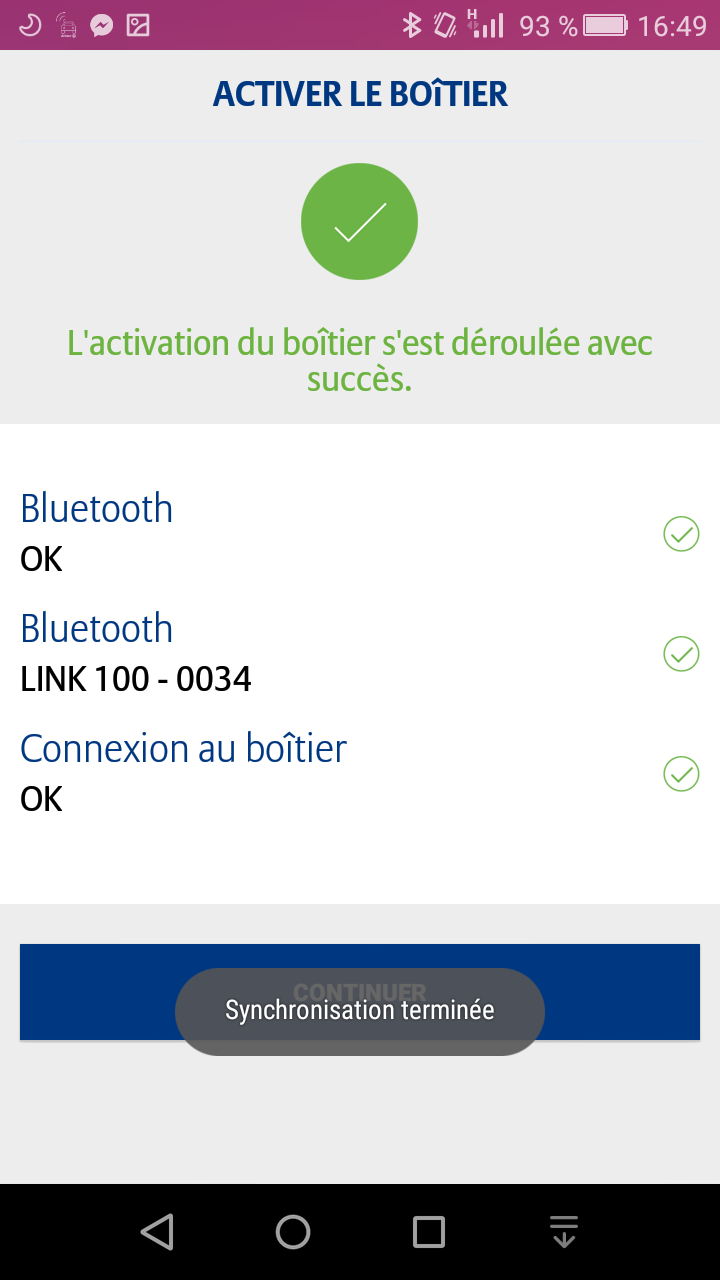Viewport: 720px width, 1280px height.
Task: Pull down notifications using the chevron button
Action: coord(563,1232)
